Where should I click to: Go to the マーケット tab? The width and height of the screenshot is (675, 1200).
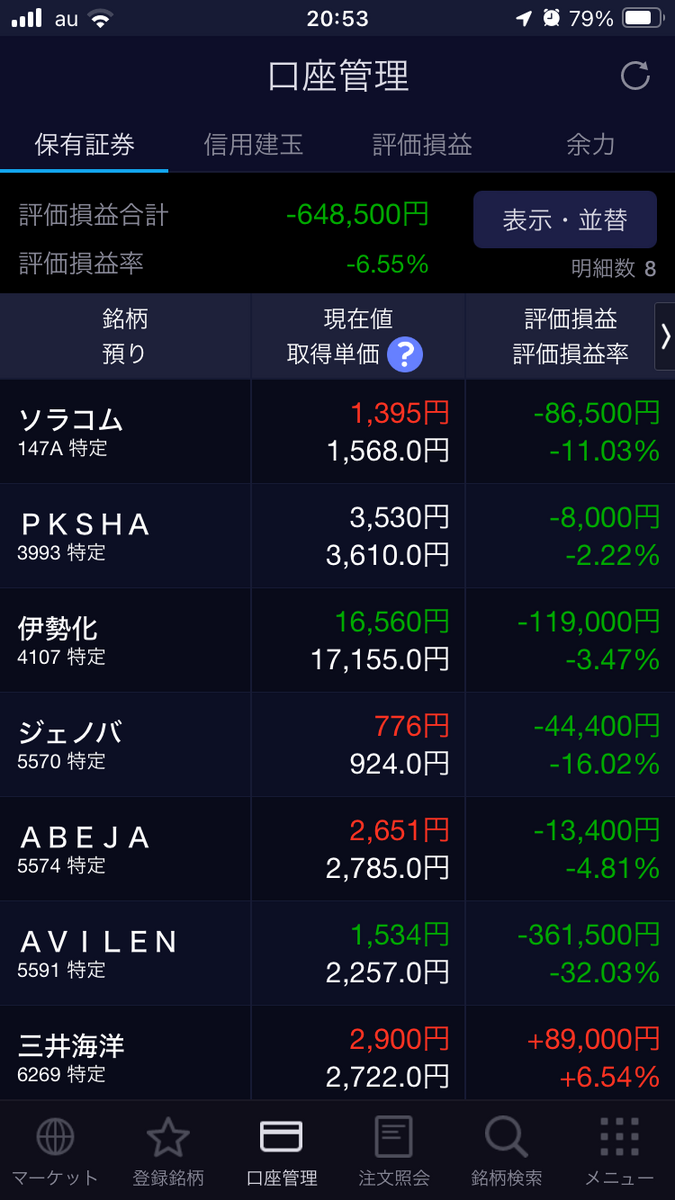(x=55, y=1151)
